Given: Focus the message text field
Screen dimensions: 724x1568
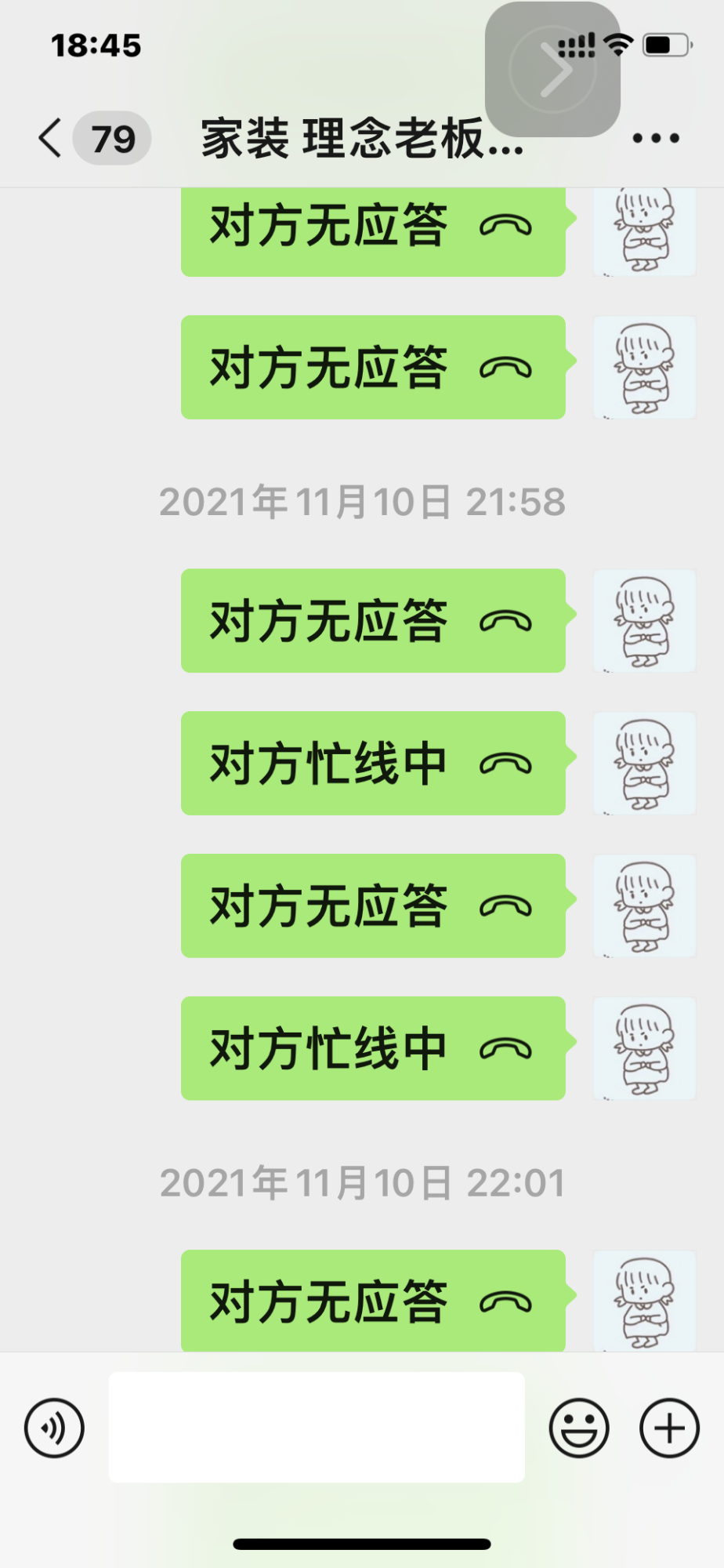Looking at the screenshot, I should (317, 1427).
